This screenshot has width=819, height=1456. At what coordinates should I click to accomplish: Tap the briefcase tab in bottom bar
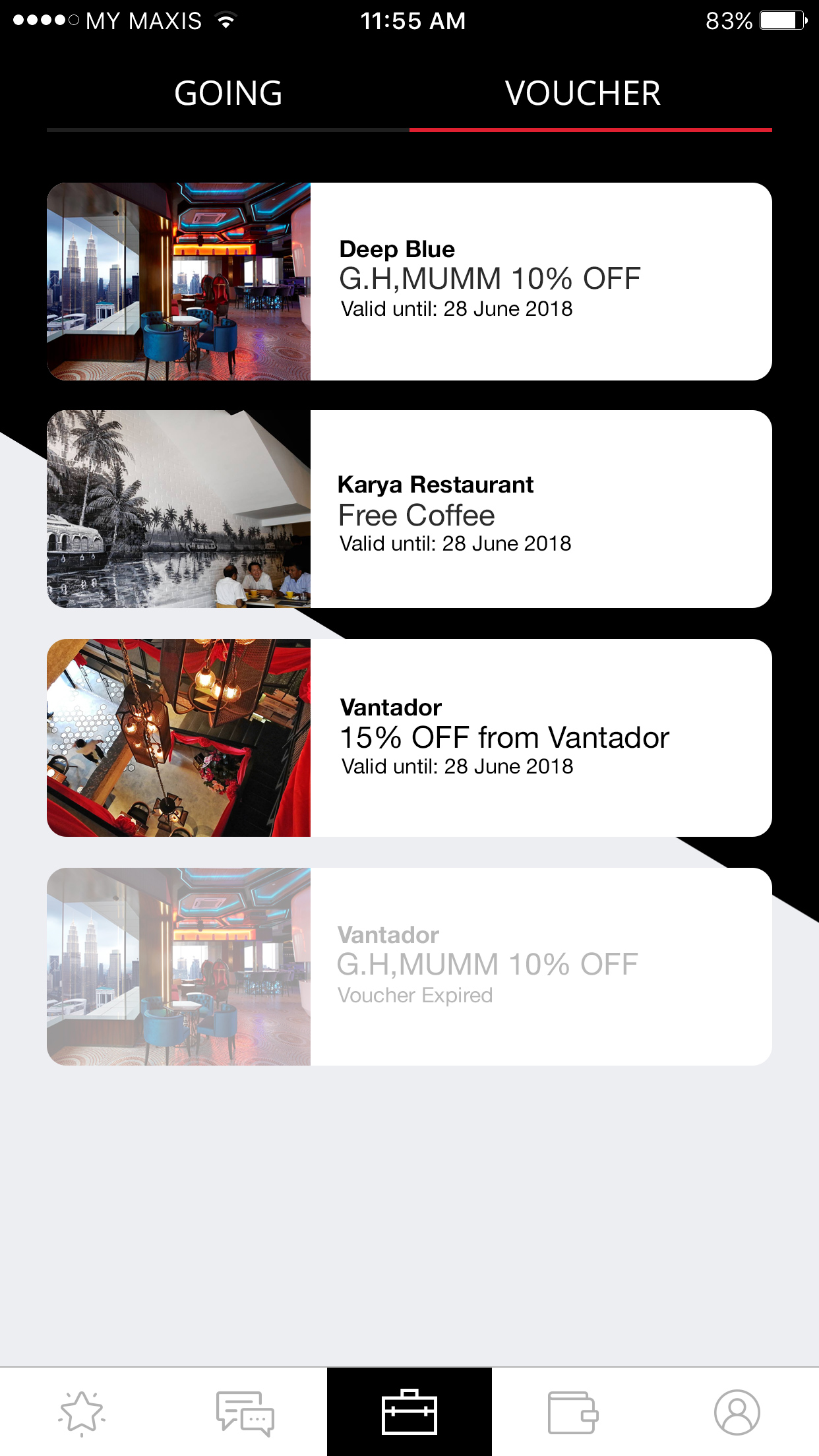(x=409, y=1412)
